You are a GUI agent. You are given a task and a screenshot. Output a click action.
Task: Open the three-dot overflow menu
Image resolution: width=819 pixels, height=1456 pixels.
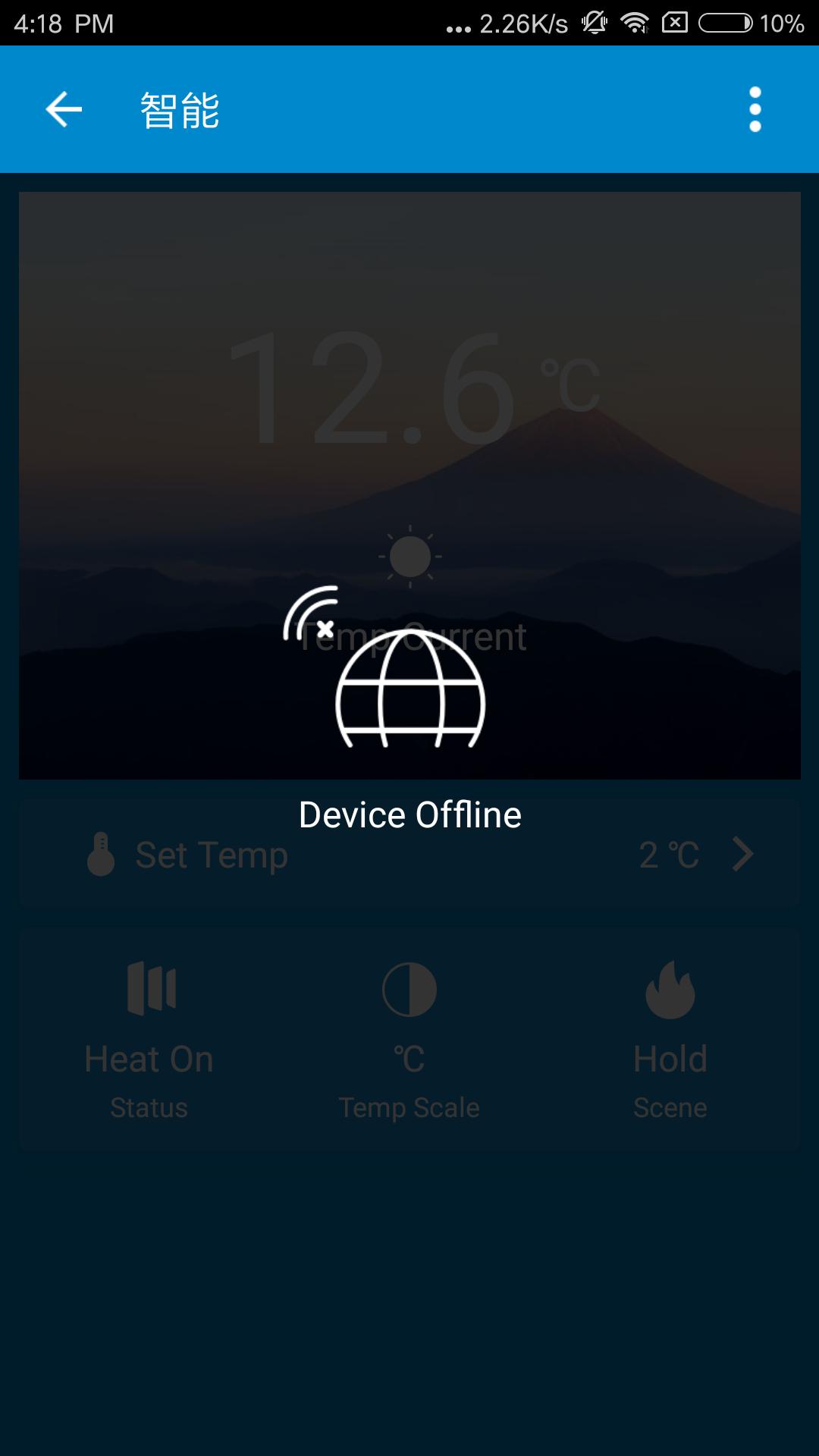tap(753, 109)
